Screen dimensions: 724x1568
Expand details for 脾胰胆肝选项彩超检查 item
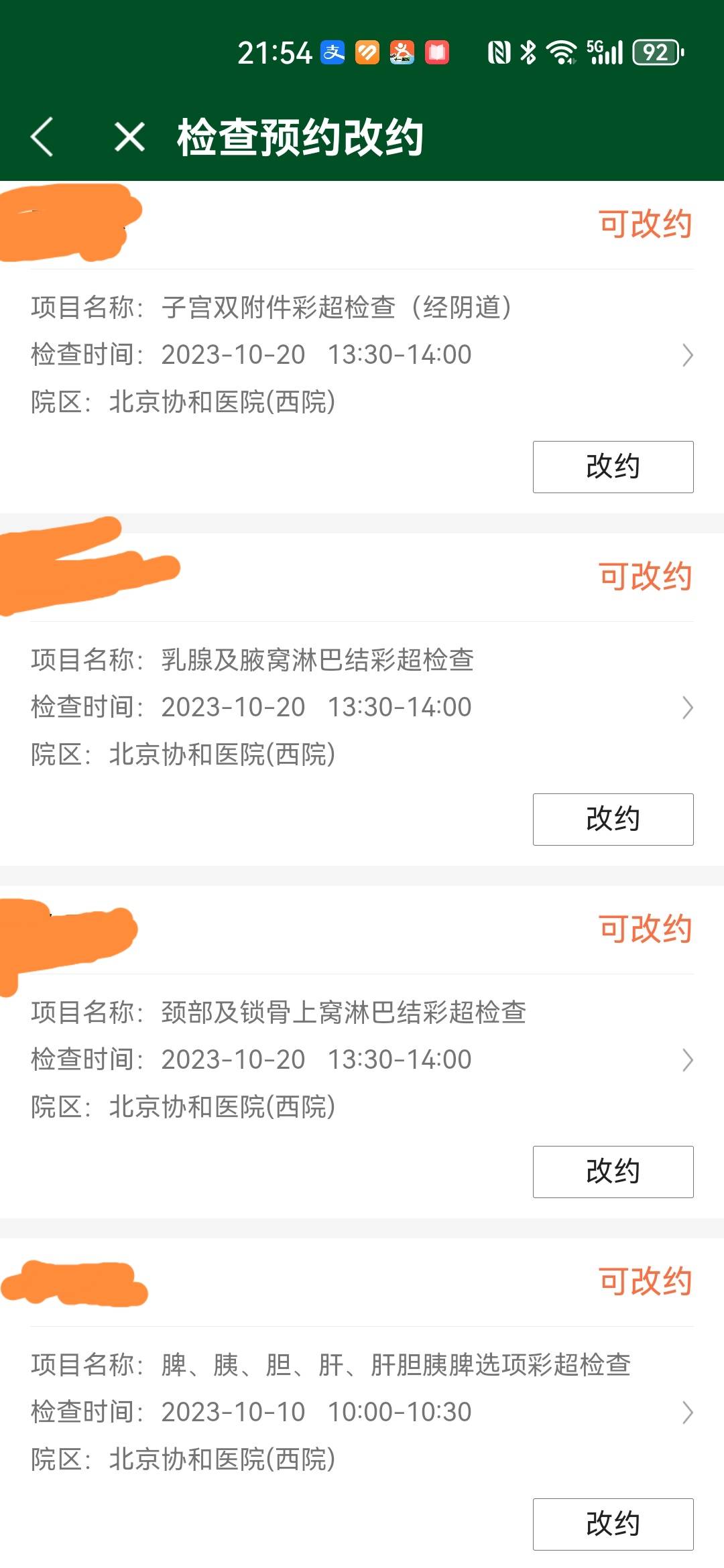[x=688, y=1413]
